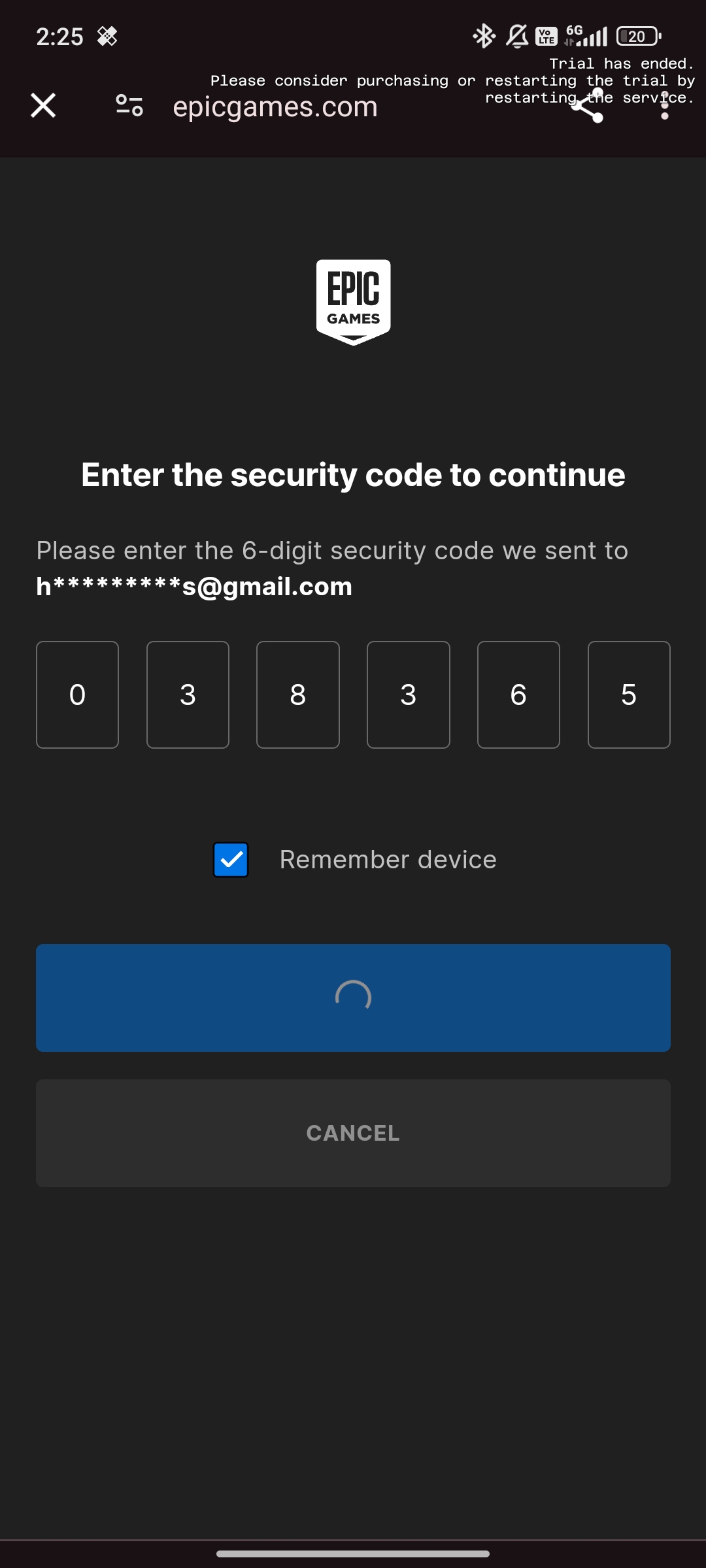Tap the epicgames.com address text
The width and height of the screenshot is (706, 1568).
click(275, 106)
